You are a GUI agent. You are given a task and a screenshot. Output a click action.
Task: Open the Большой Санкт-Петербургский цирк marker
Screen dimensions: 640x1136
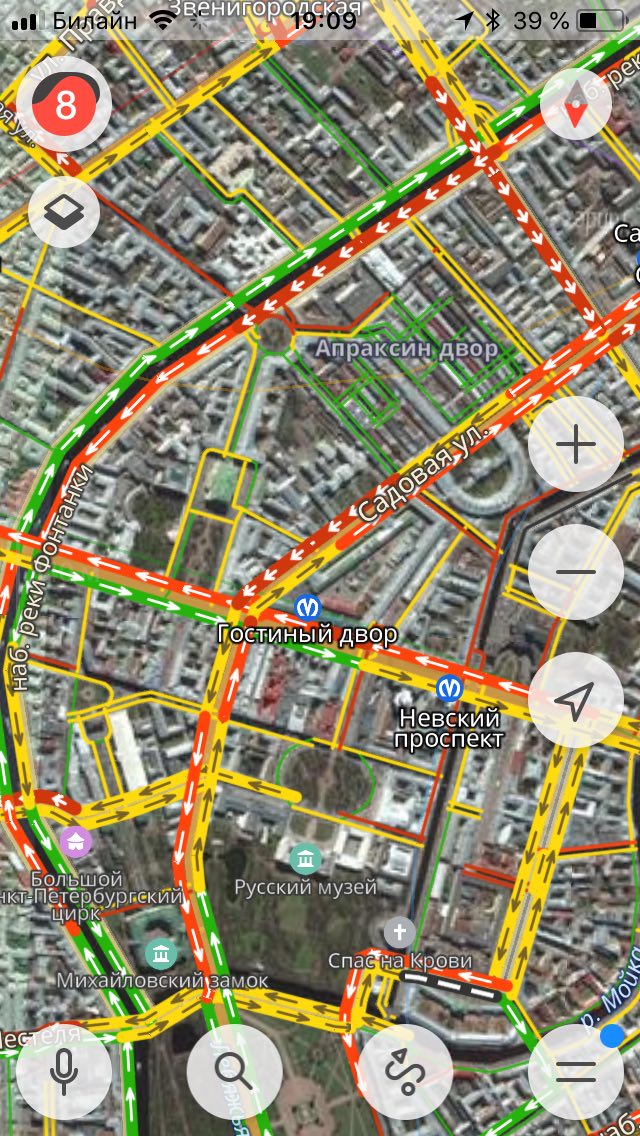pyautogui.click(x=75, y=842)
